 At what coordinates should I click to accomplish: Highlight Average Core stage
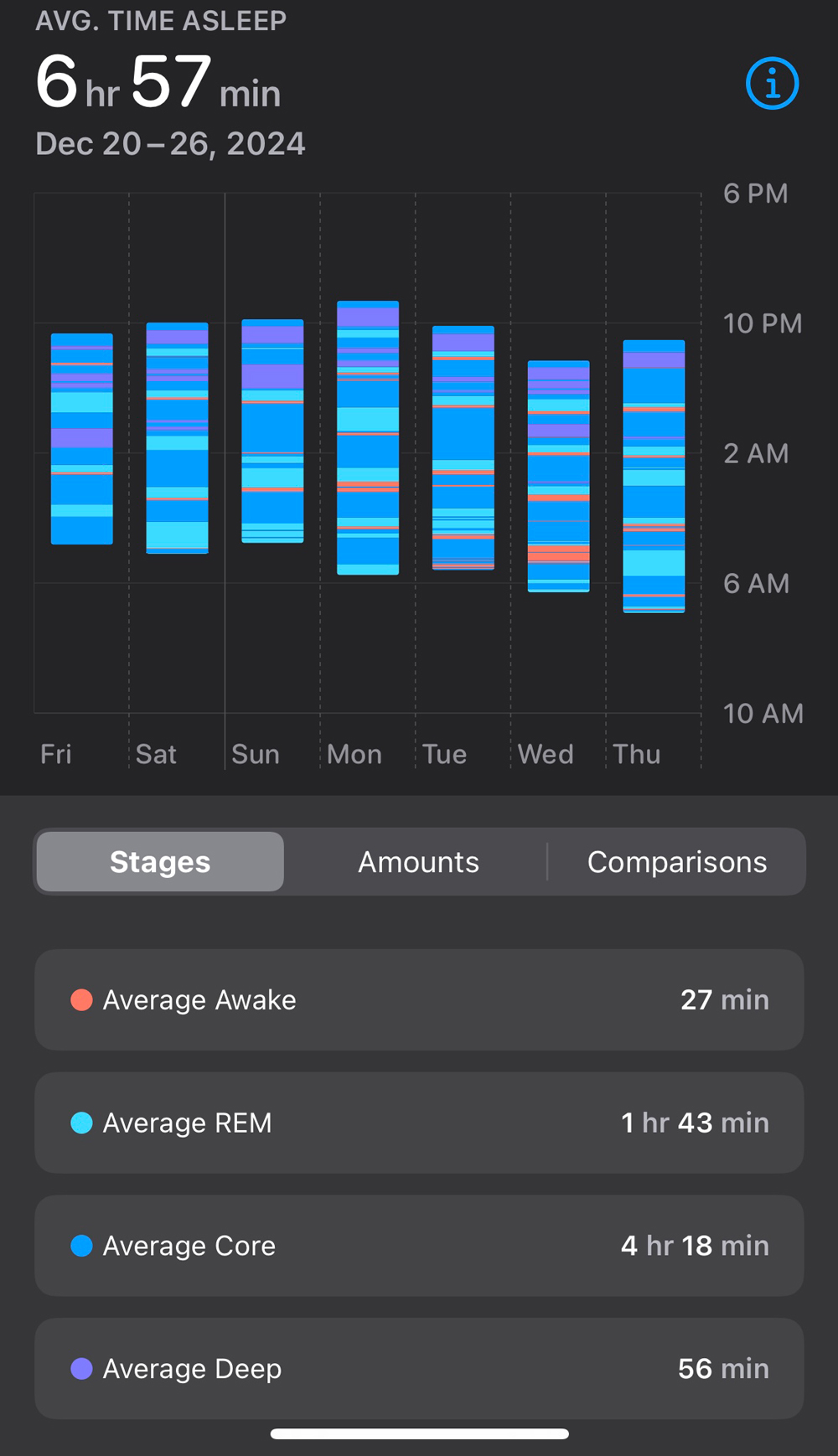click(x=419, y=1246)
